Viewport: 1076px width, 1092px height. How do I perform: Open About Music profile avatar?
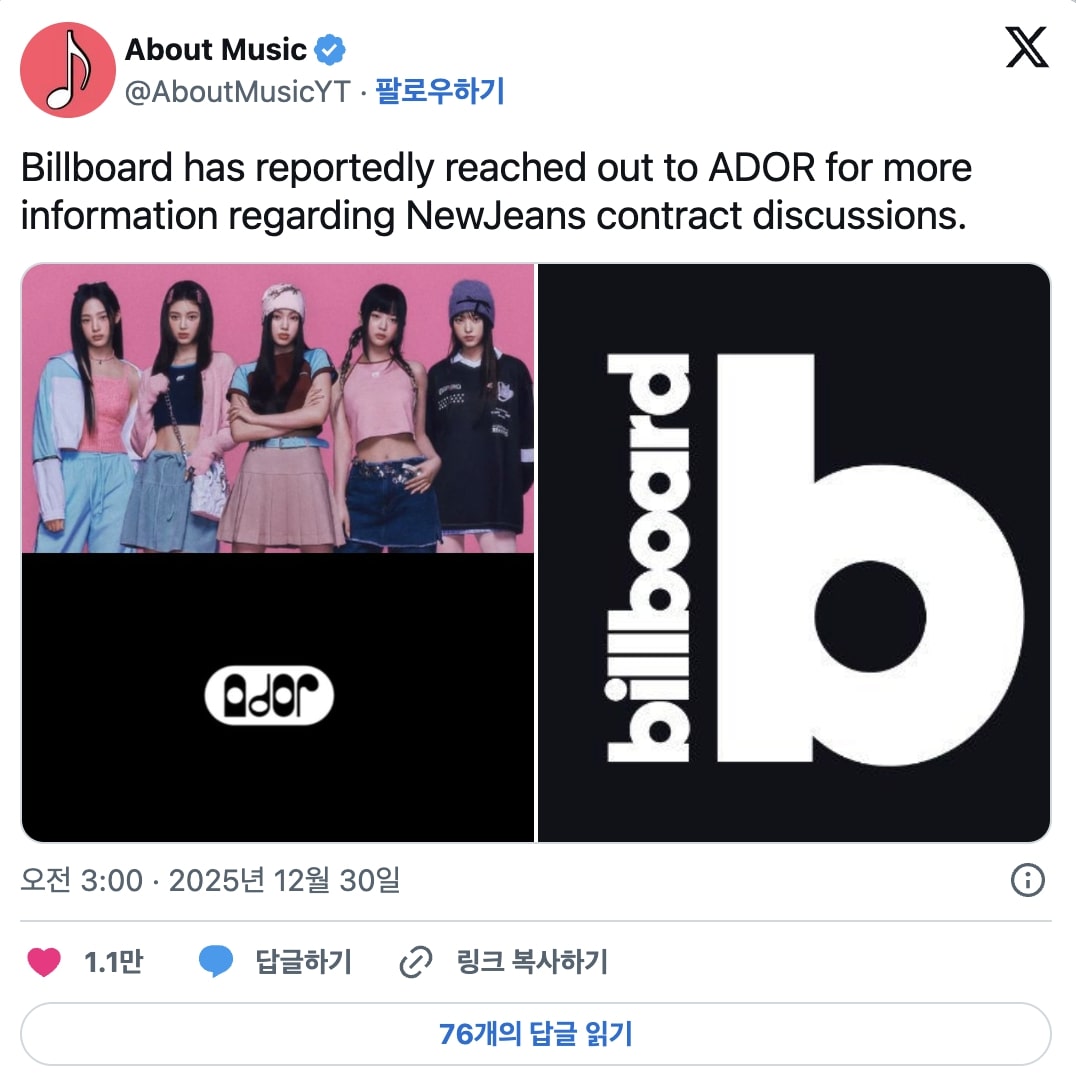[68, 70]
